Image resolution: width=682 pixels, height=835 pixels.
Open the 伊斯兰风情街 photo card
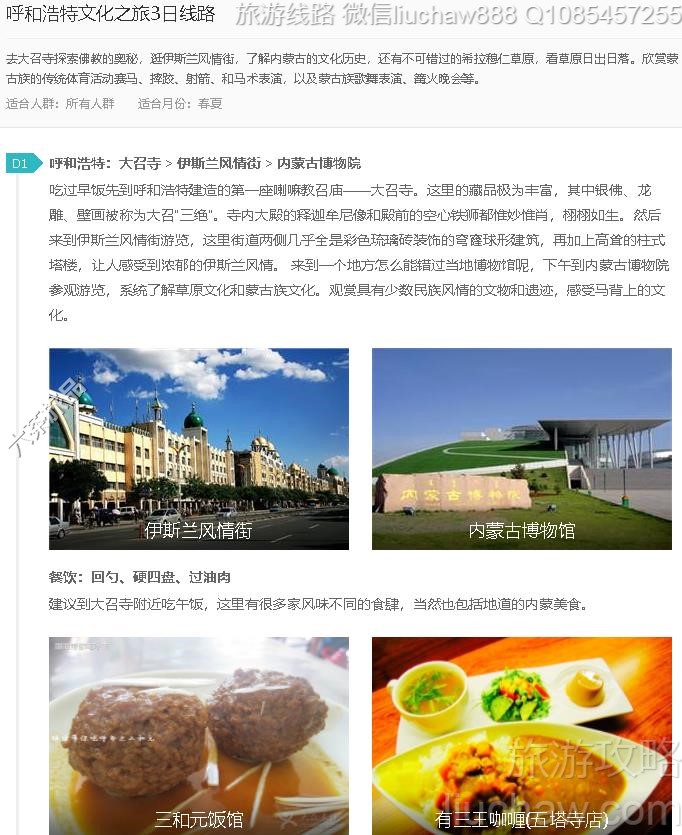[x=199, y=449]
